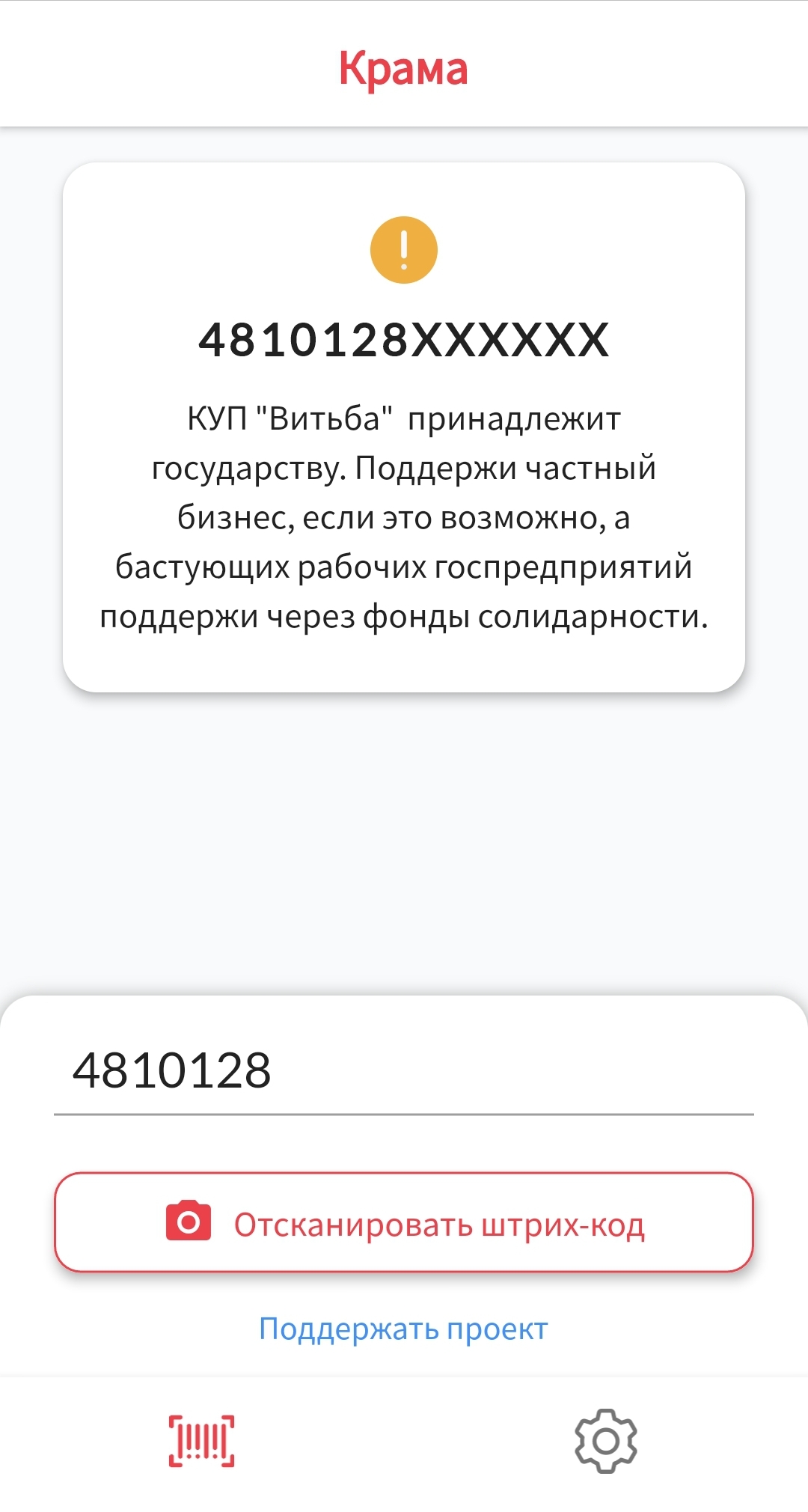
Task: Tap the Отсканировать штрих-код button
Action: click(x=403, y=1223)
